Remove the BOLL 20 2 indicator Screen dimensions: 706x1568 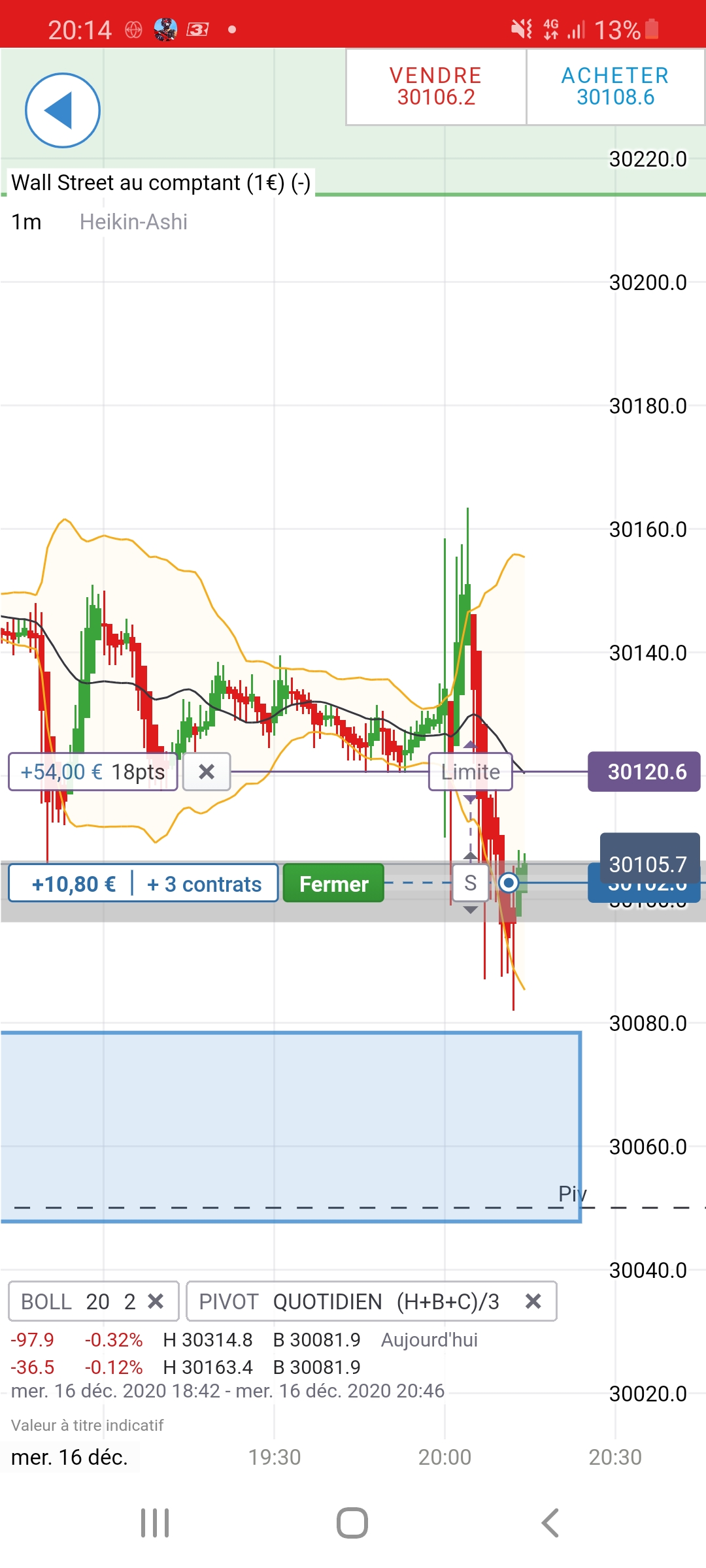click(156, 1301)
